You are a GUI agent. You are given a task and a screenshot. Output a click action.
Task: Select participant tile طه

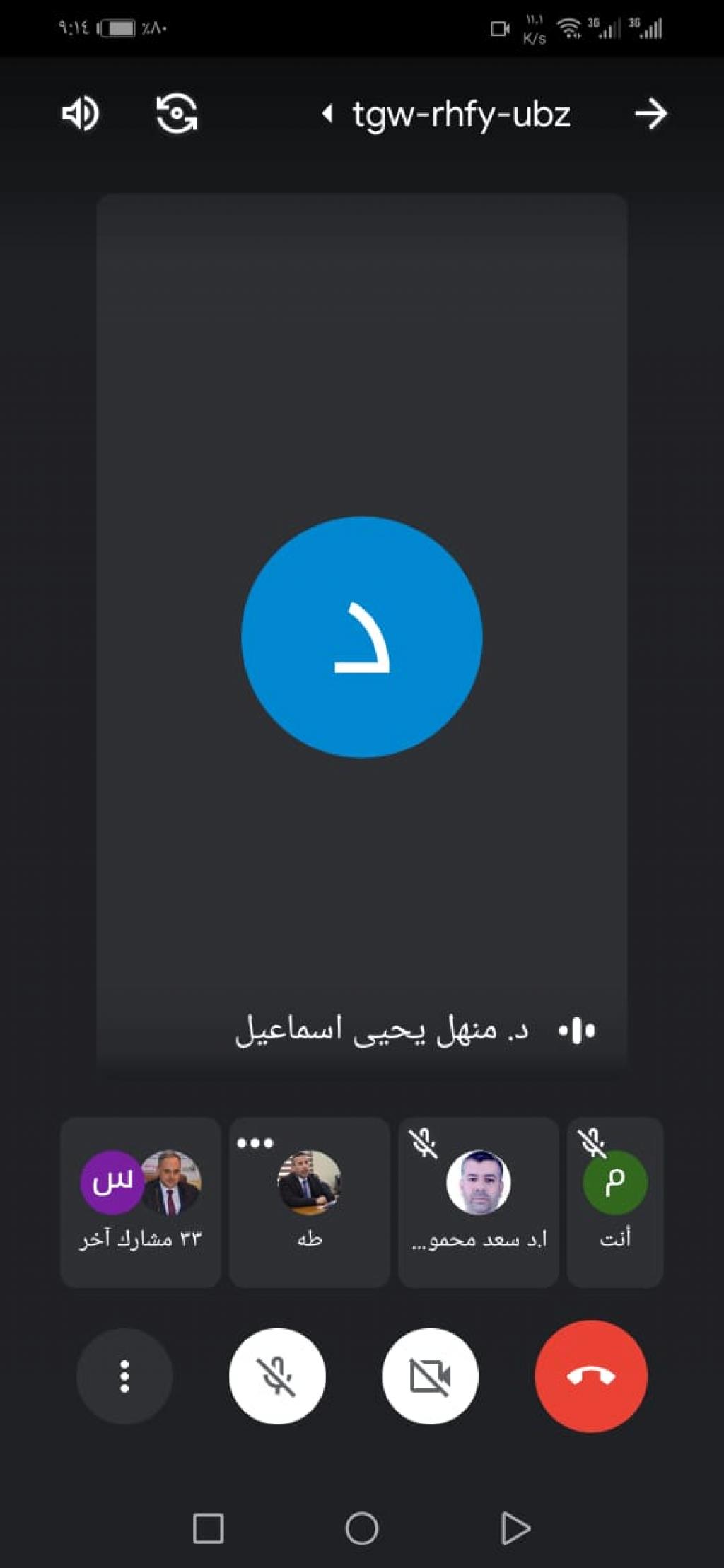click(309, 1202)
